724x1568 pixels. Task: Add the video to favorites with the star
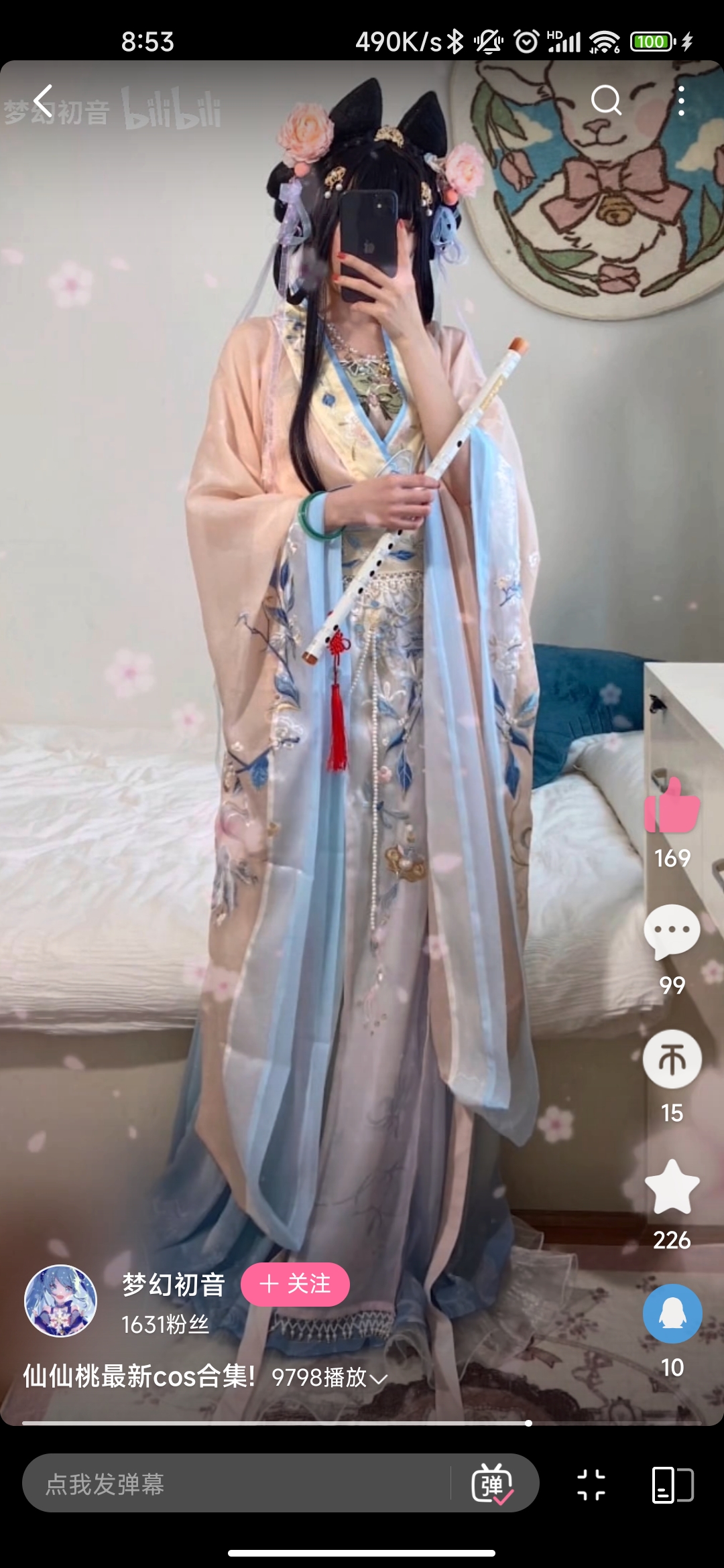pos(672,1187)
